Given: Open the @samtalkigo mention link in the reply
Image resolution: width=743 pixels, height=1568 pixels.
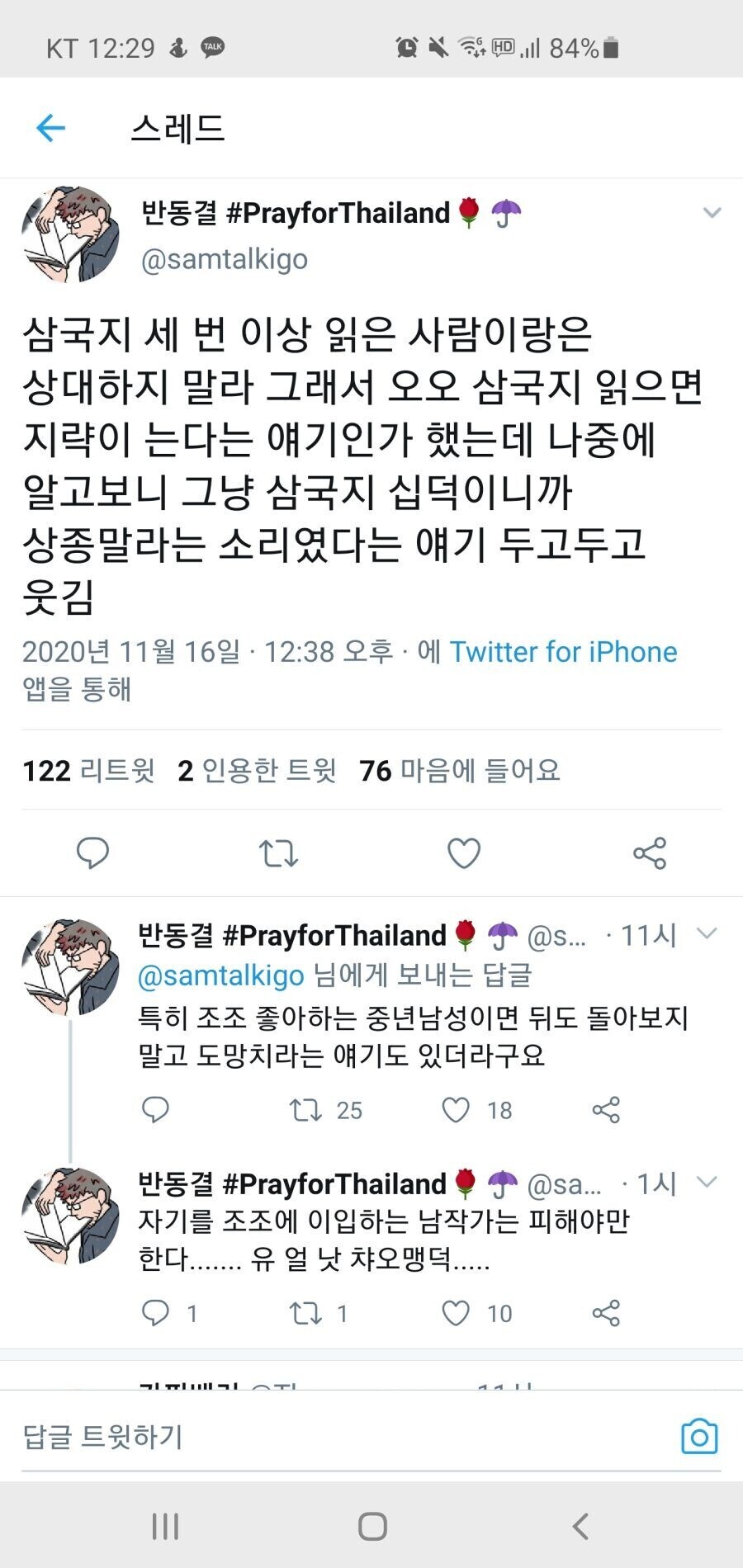Looking at the screenshot, I should (x=221, y=975).
